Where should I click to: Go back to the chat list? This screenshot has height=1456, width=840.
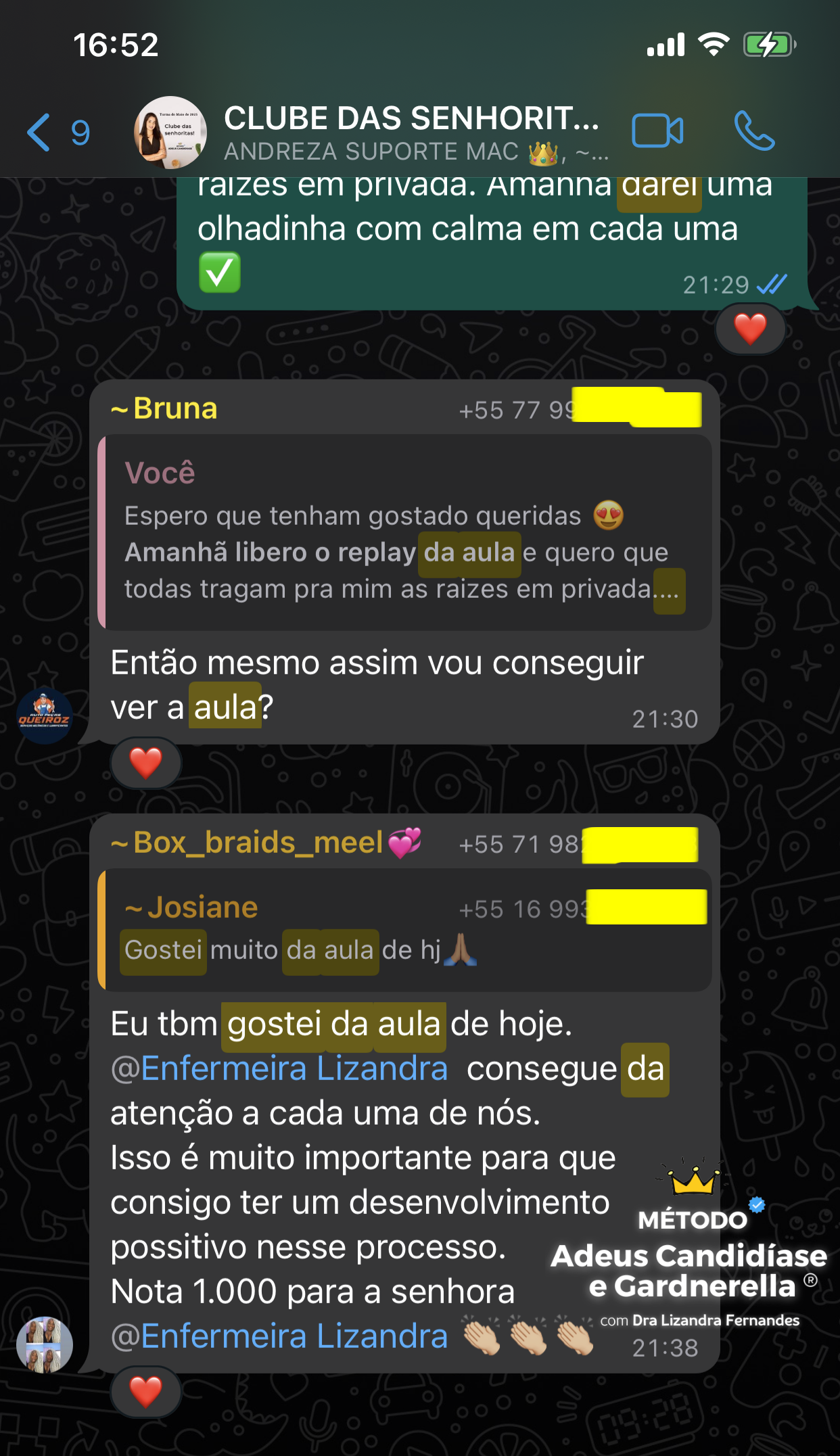pyautogui.click(x=57, y=132)
